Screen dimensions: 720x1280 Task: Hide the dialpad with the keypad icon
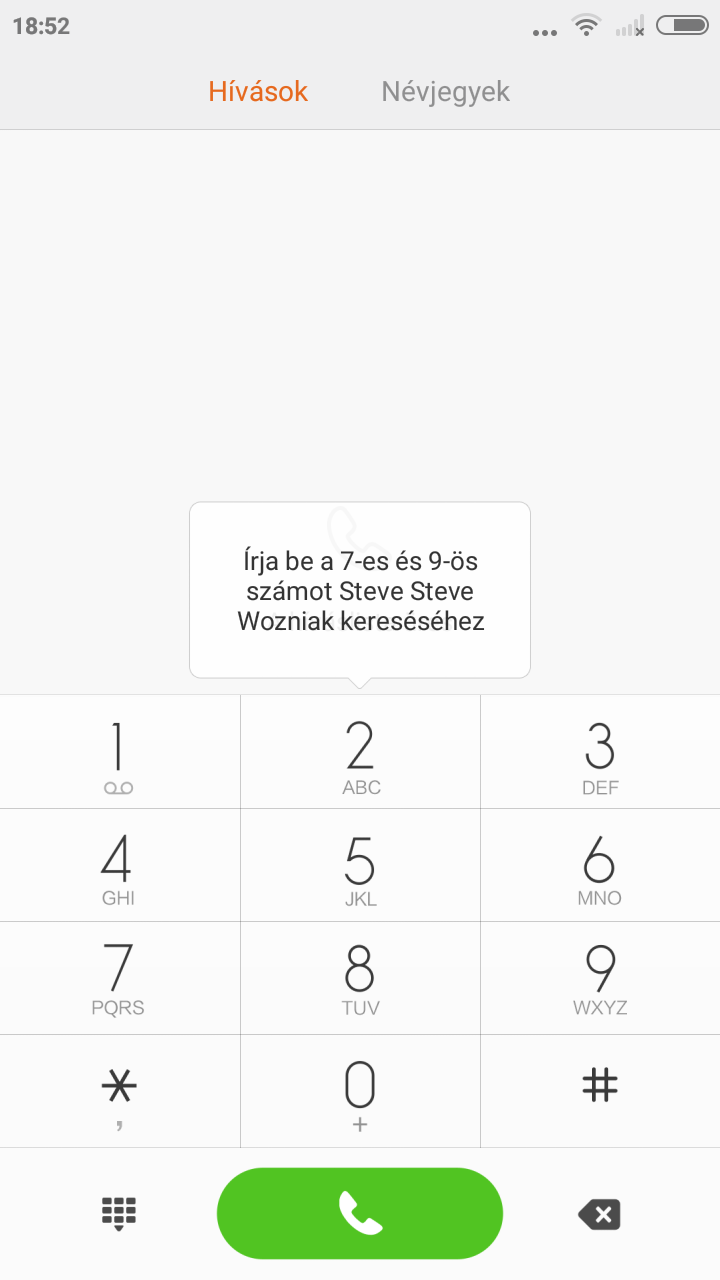pyautogui.click(x=119, y=1214)
